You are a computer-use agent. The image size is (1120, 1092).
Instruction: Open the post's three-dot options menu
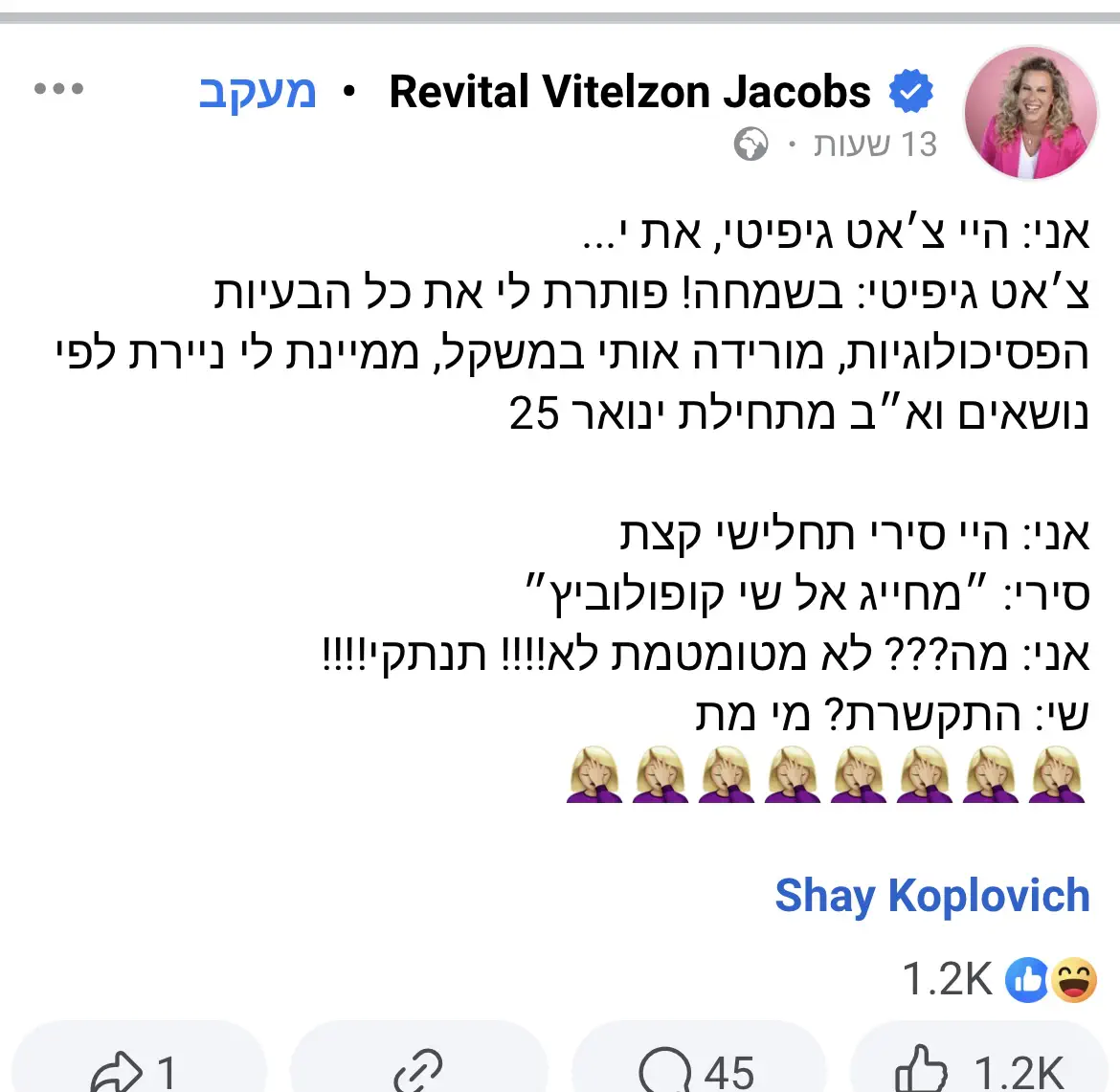(x=58, y=90)
